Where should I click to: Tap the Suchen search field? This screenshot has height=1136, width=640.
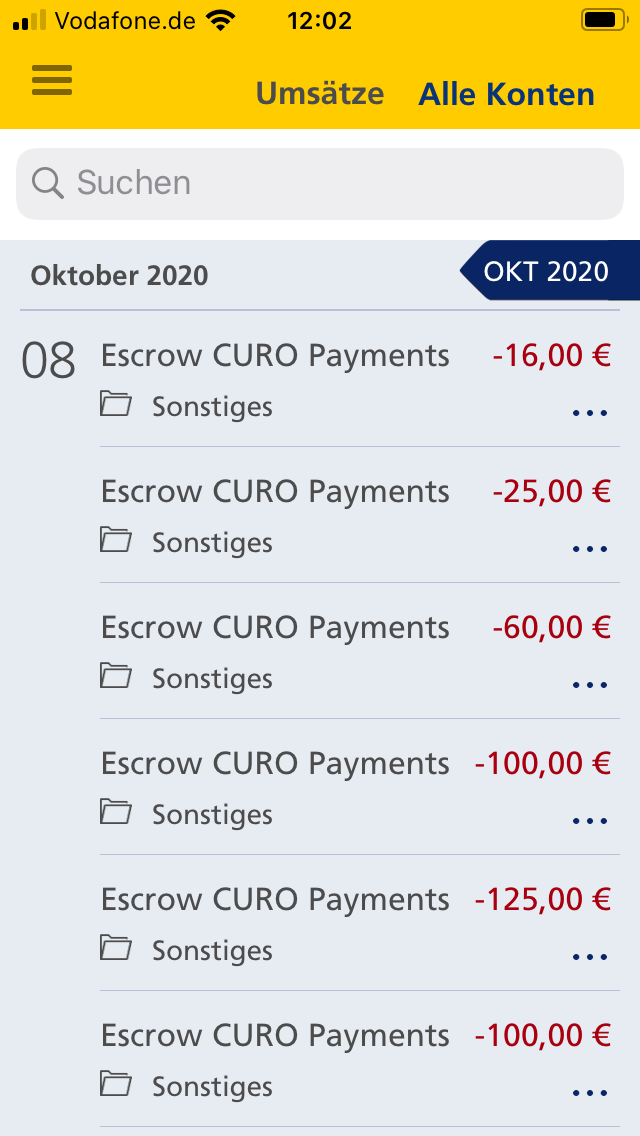point(320,183)
